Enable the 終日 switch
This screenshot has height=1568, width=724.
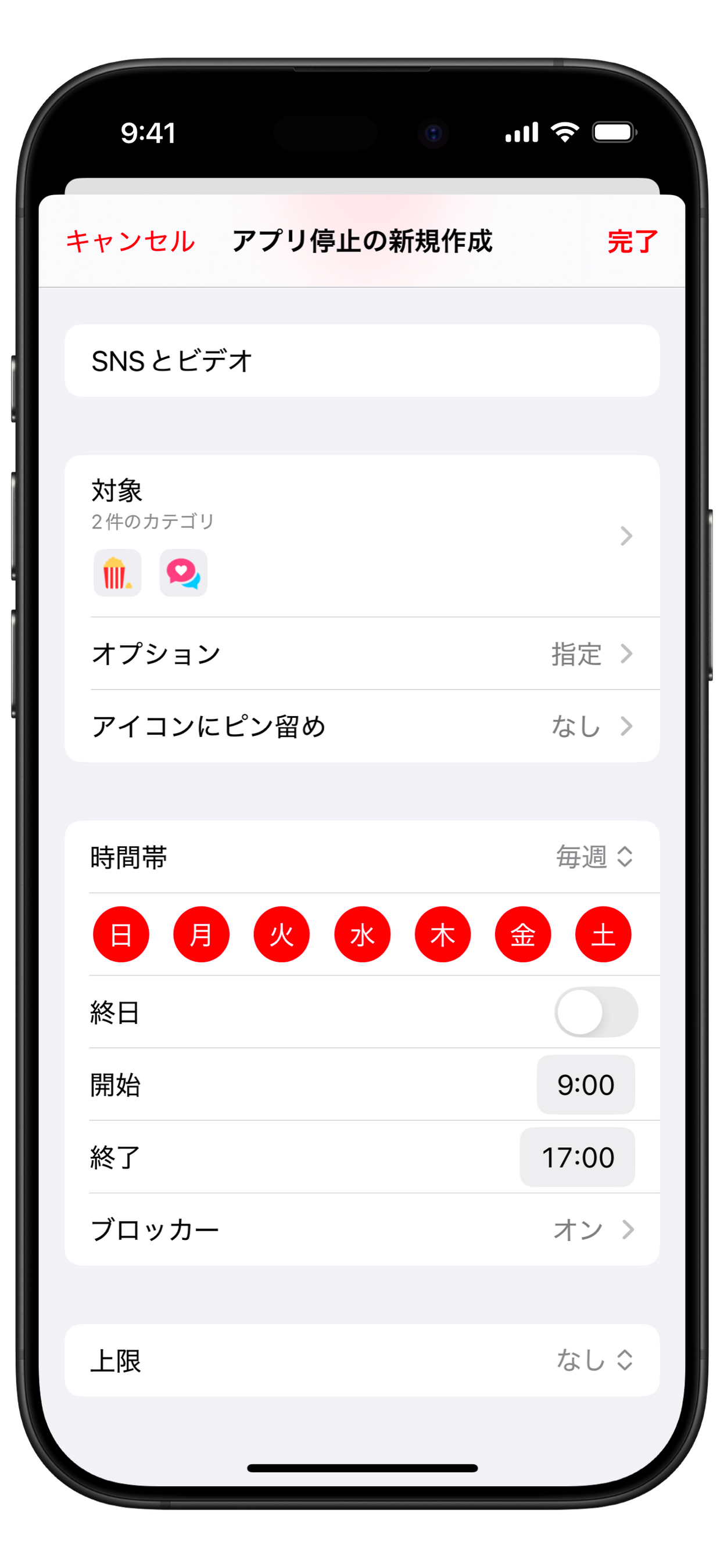[596, 1012]
